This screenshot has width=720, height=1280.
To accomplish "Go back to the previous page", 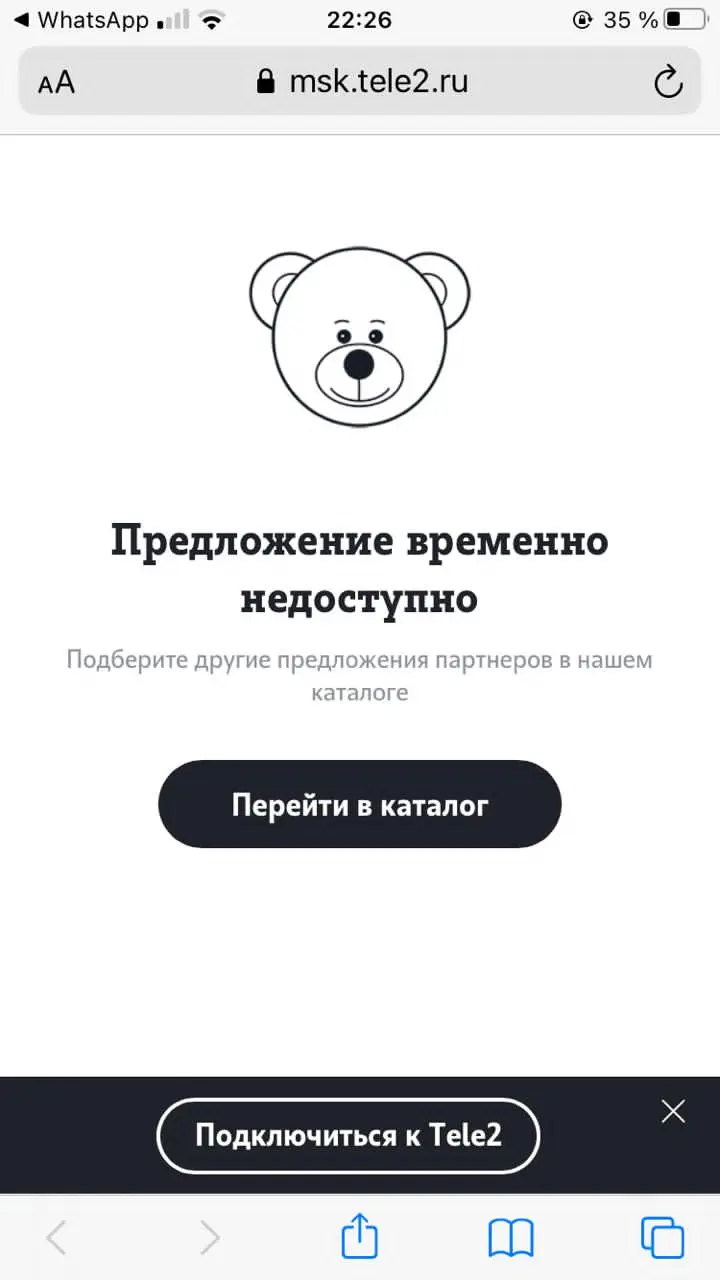I will [x=57, y=1238].
